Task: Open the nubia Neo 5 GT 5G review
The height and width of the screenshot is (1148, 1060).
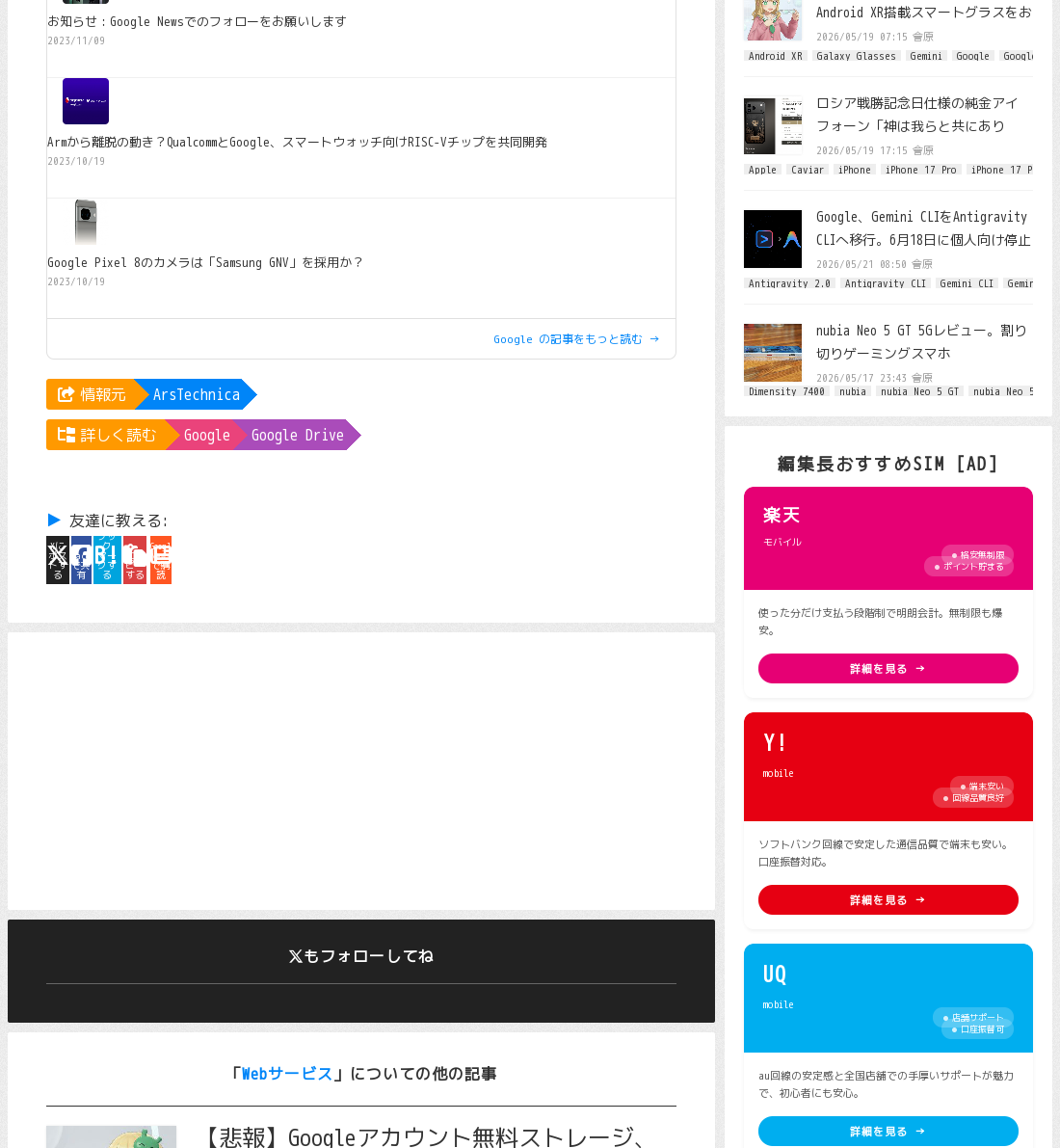Action: coord(921,341)
